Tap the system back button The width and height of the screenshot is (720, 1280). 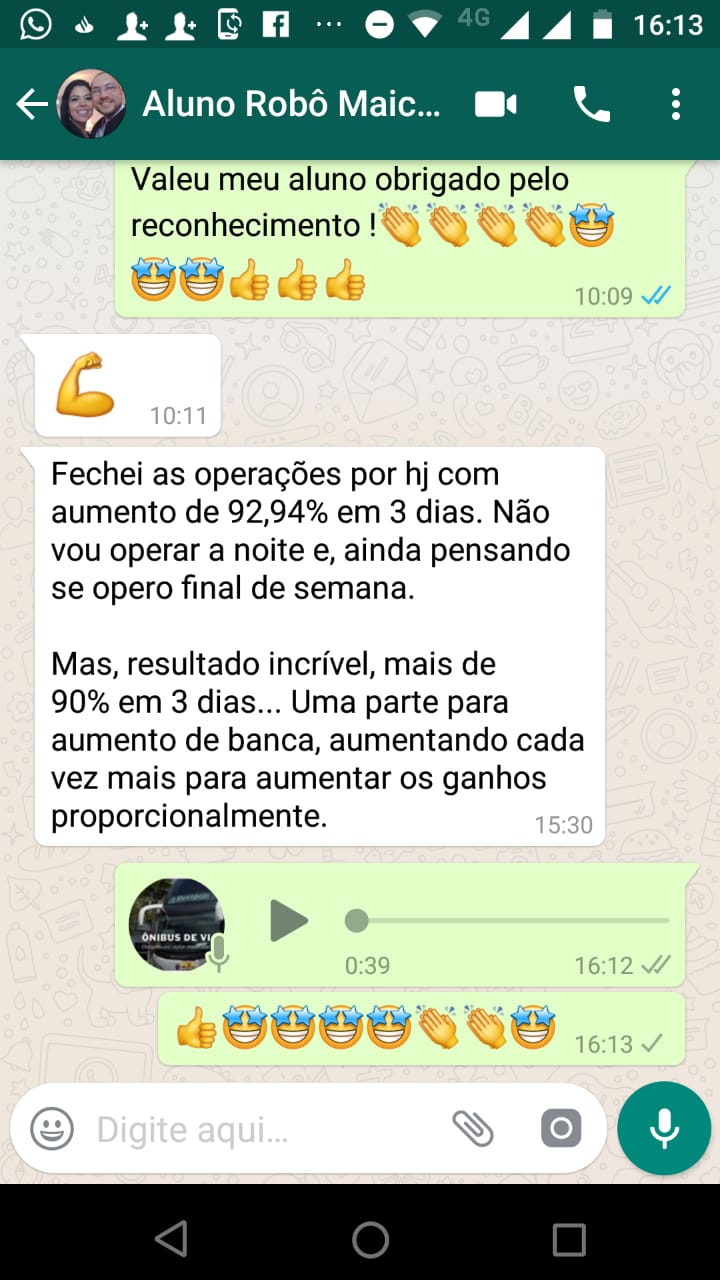(x=171, y=1239)
